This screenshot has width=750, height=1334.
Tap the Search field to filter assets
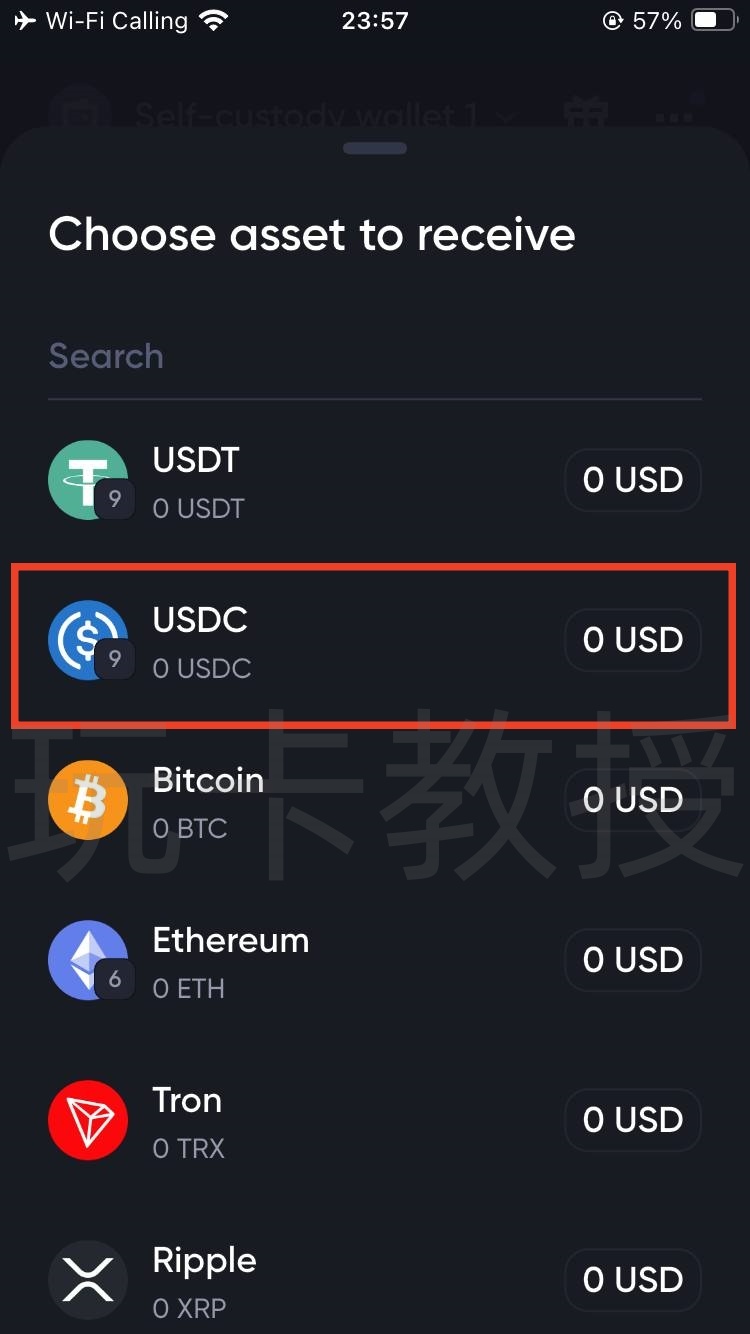[x=375, y=356]
